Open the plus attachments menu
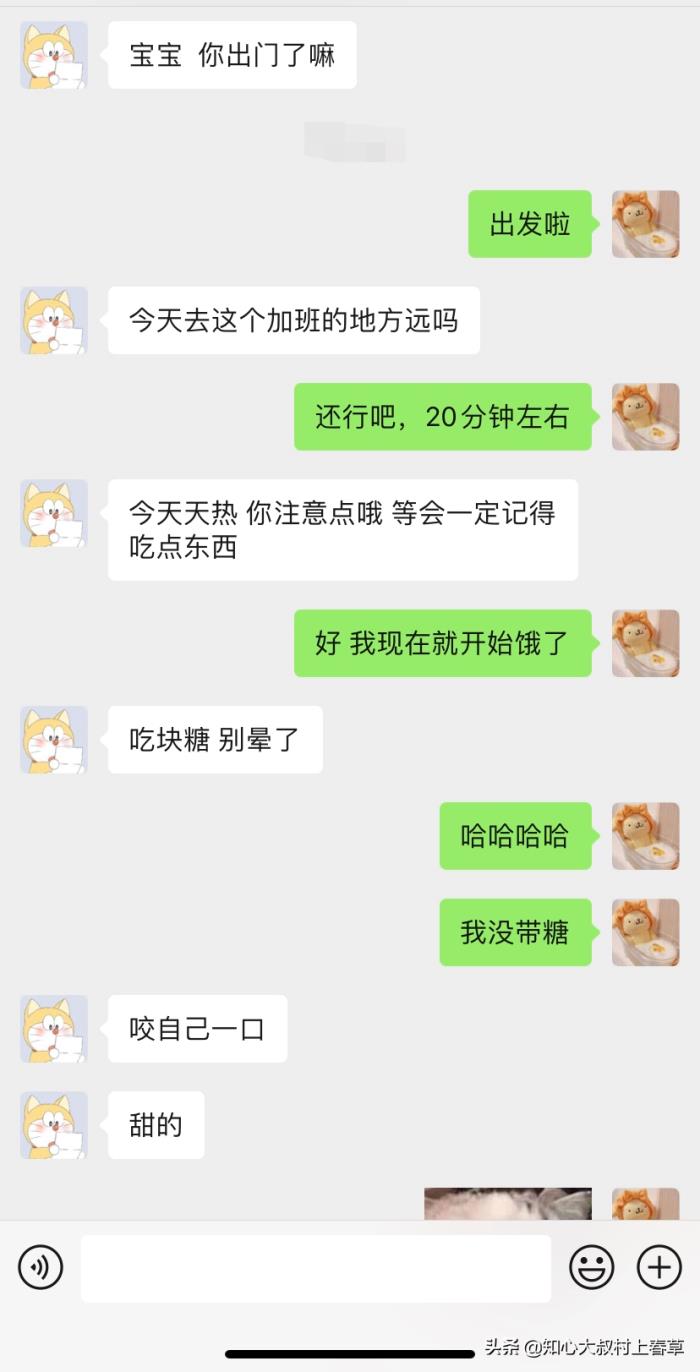Screen dimensions: 700x1372 659,1268
